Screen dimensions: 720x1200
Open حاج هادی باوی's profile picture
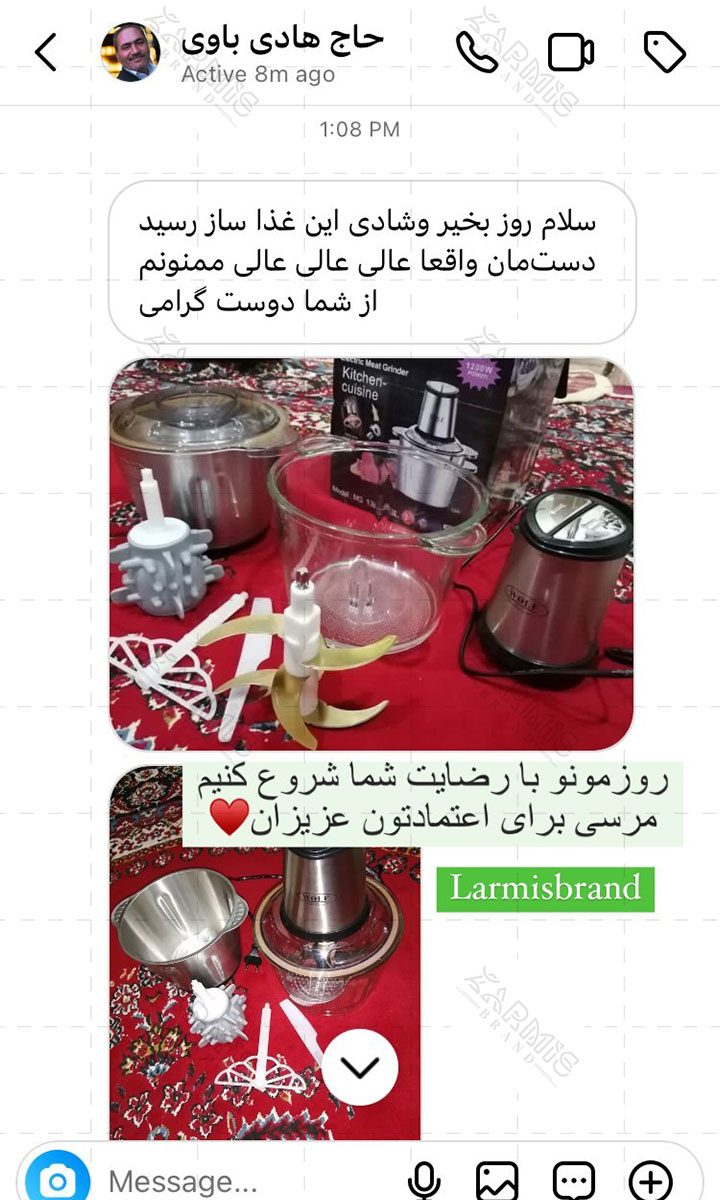pos(131,52)
